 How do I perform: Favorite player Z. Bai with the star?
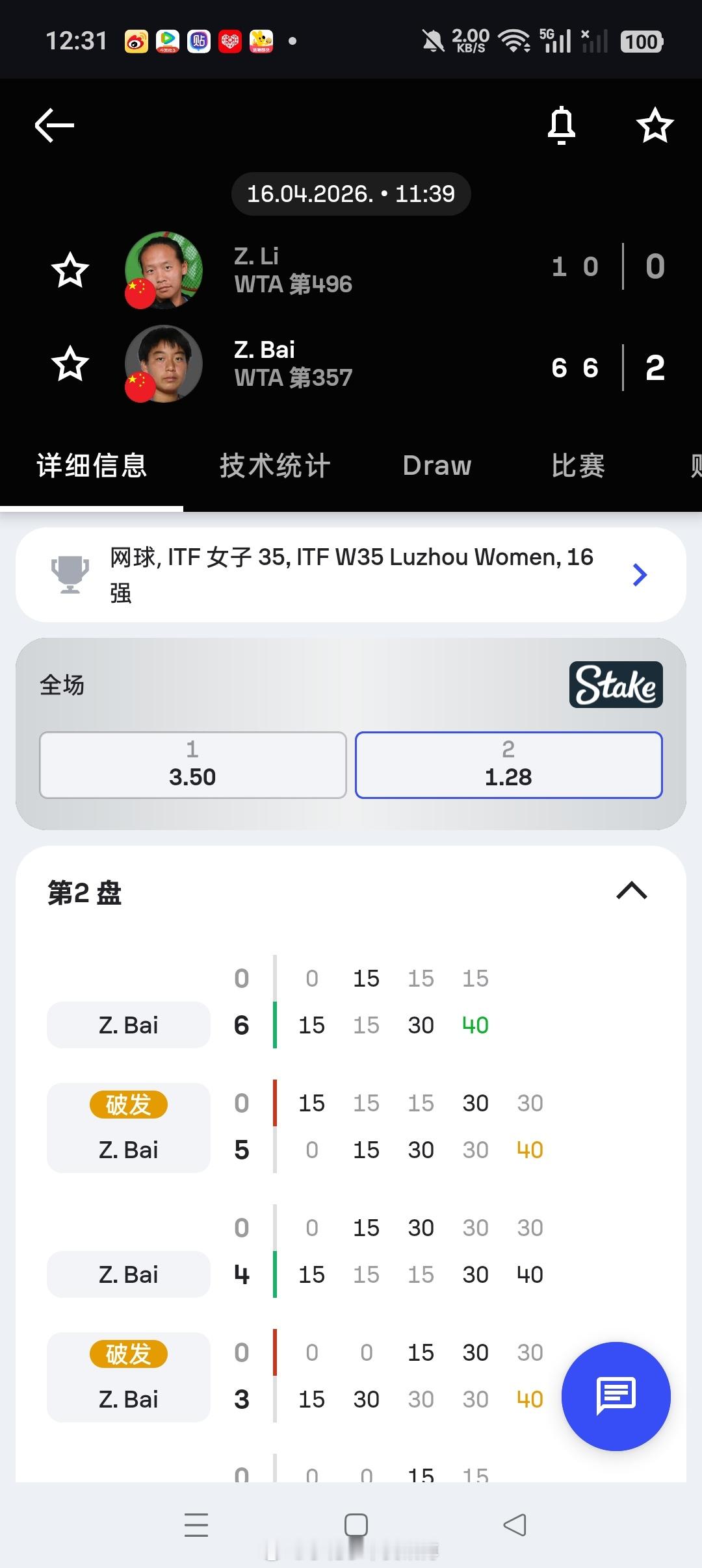(x=70, y=365)
